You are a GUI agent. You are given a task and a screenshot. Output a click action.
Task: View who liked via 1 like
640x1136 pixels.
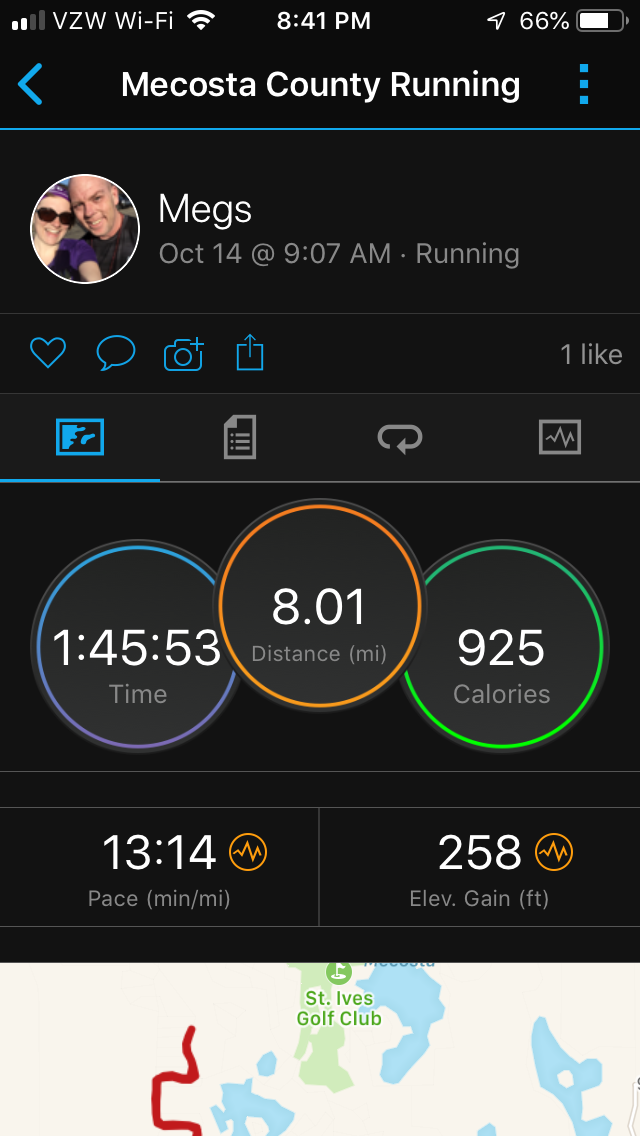(590, 354)
